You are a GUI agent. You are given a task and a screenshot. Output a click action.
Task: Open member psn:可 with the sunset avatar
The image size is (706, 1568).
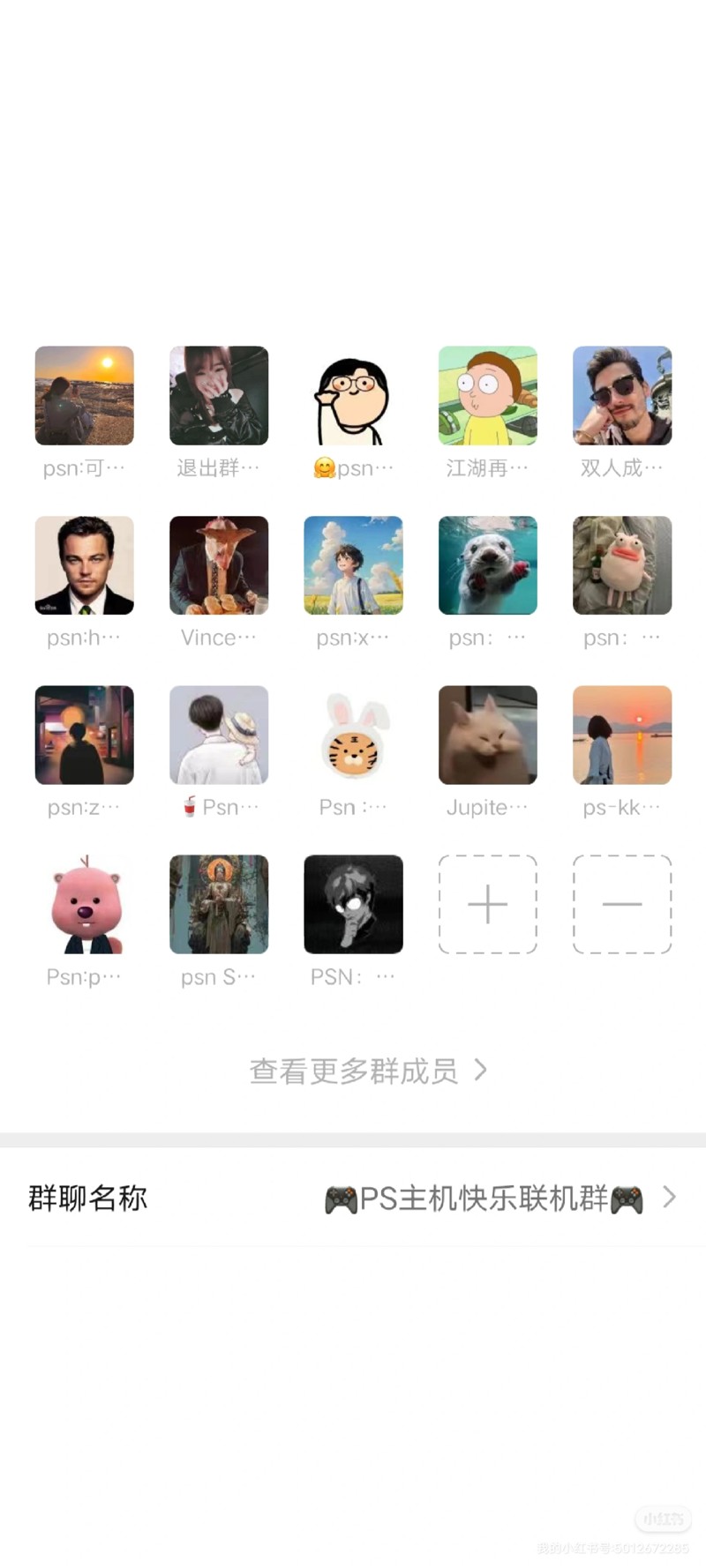[84, 395]
